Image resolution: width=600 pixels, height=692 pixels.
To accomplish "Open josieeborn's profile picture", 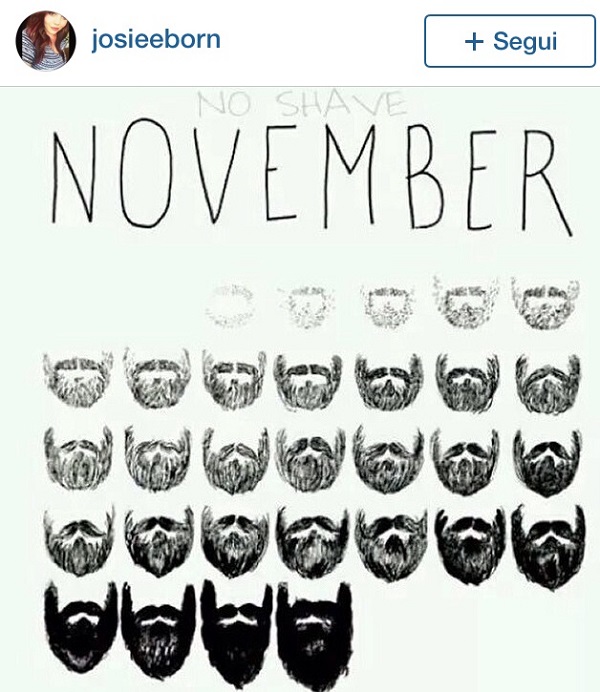I will click(45, 41).
